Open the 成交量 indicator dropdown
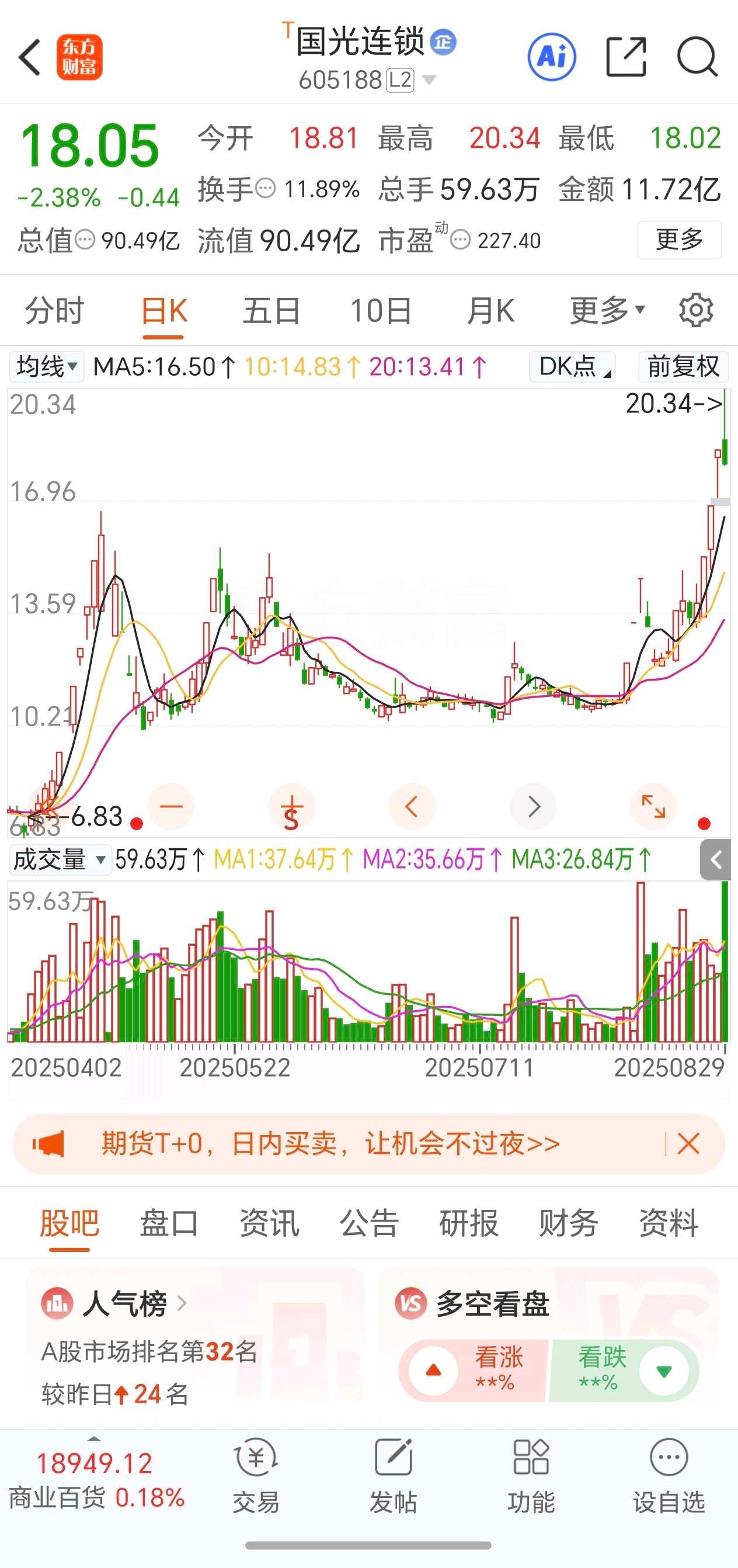Viewport: 738px width, 1568px height. pyautogui.click(x=59, y=860)
